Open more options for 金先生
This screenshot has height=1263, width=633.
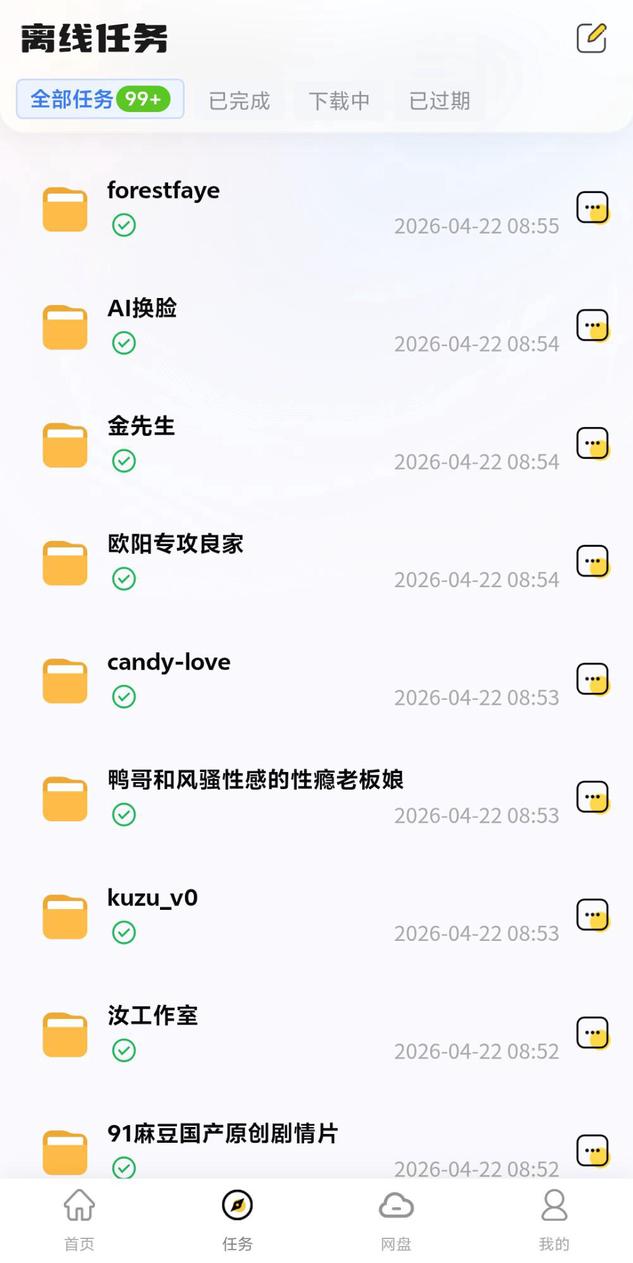tap(593, 443)
